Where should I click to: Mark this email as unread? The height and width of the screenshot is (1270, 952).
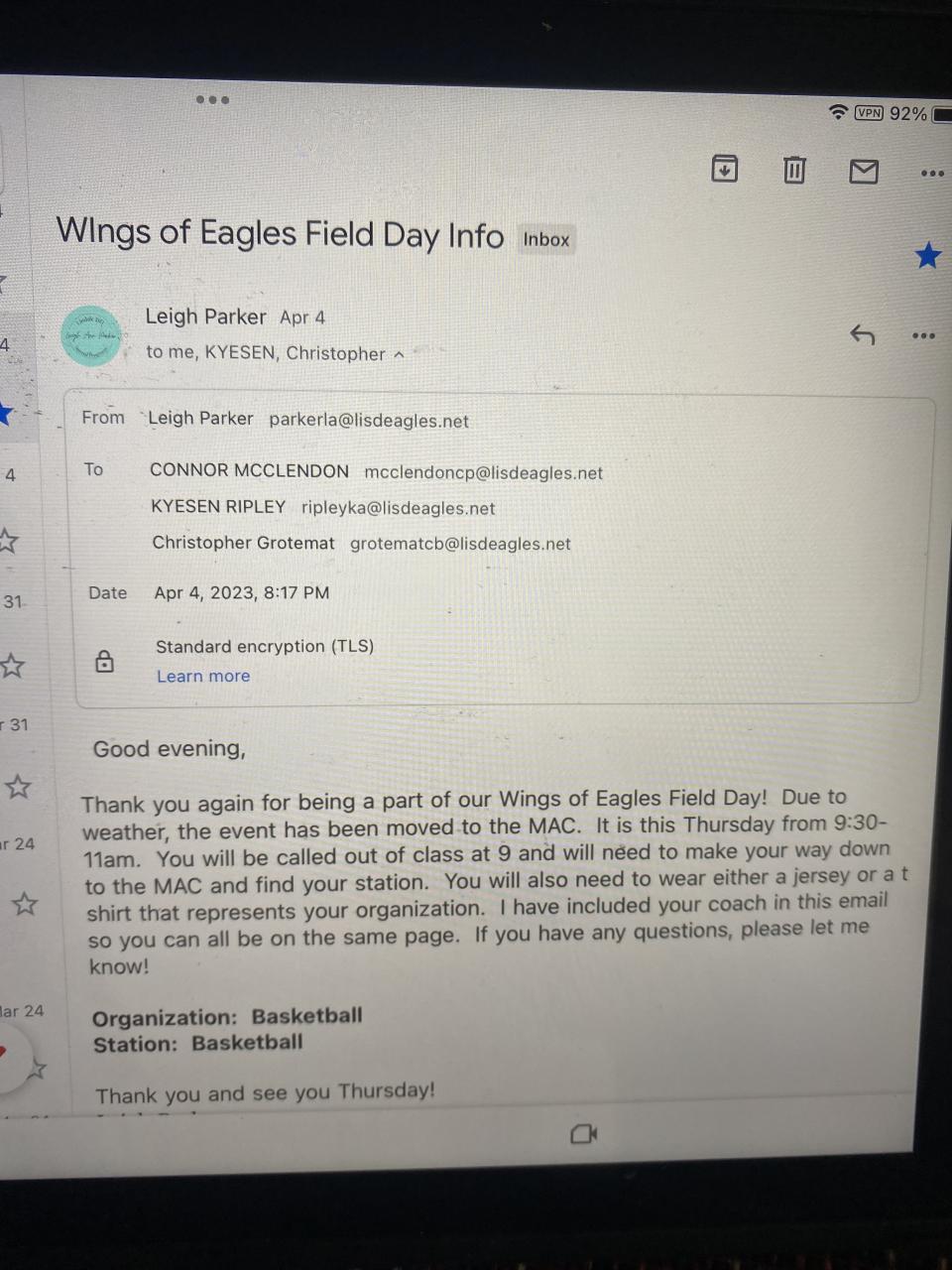(x=864, y=172)
